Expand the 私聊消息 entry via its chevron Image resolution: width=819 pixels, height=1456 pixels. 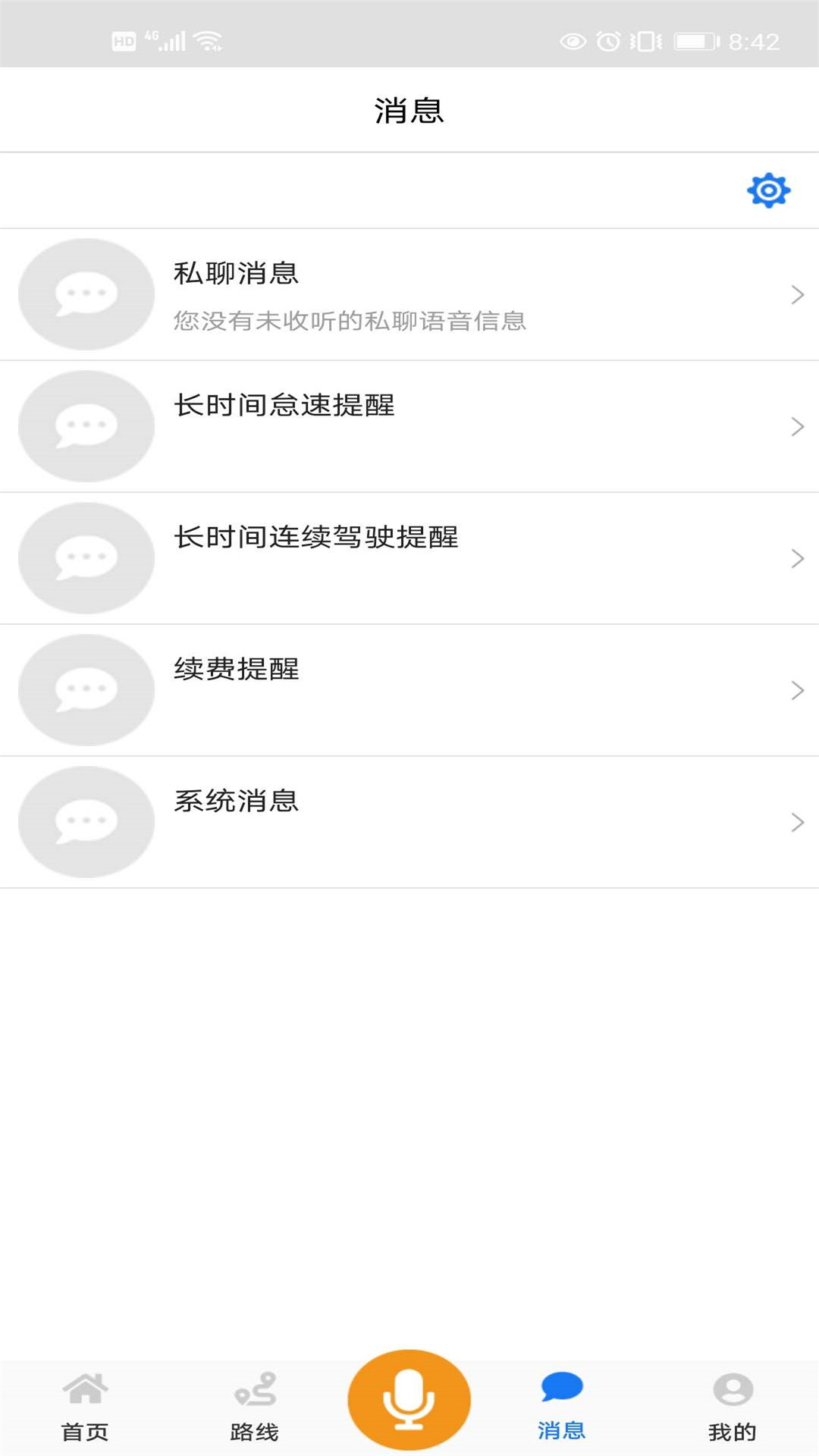[798, 294]
